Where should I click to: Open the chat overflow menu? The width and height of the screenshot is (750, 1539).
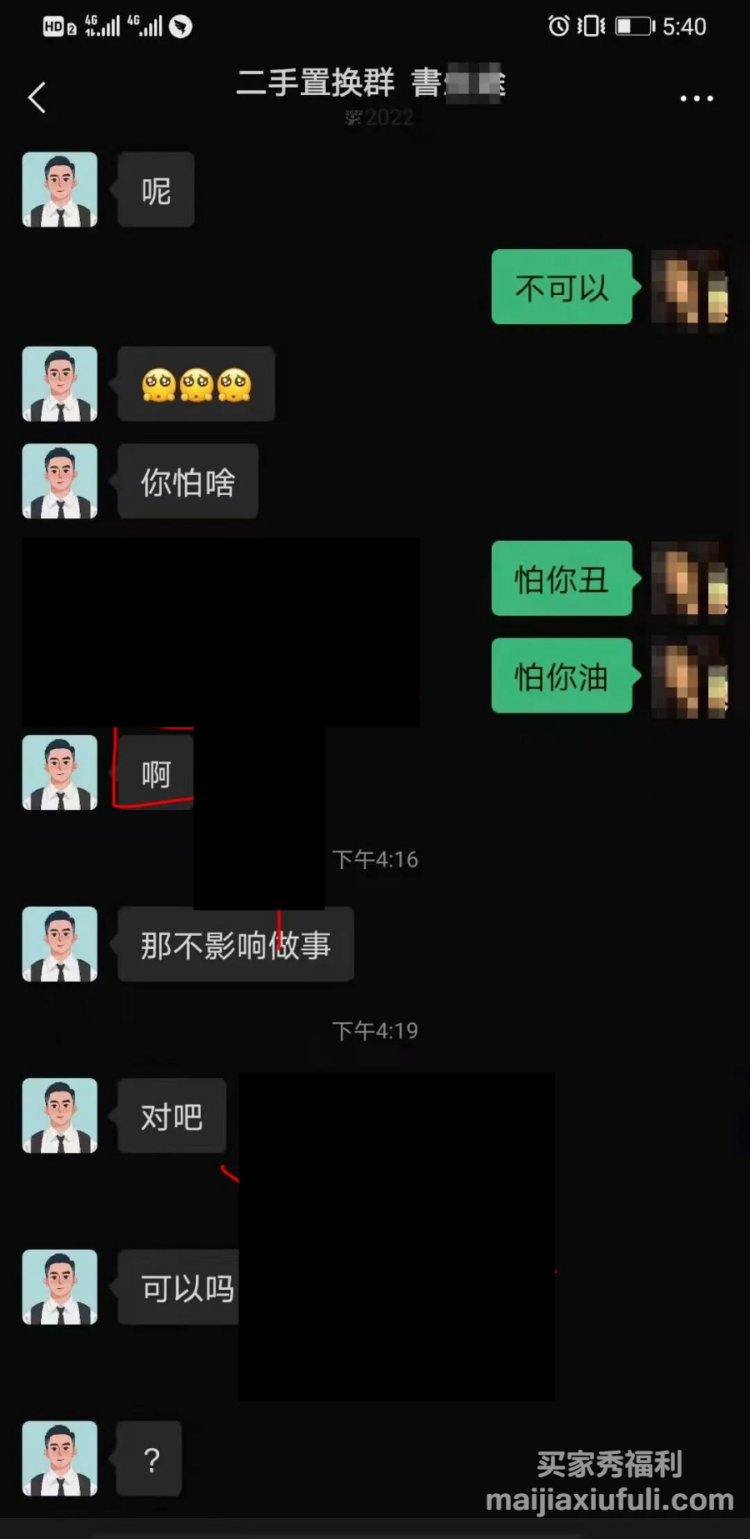click(x=696, y=99)
